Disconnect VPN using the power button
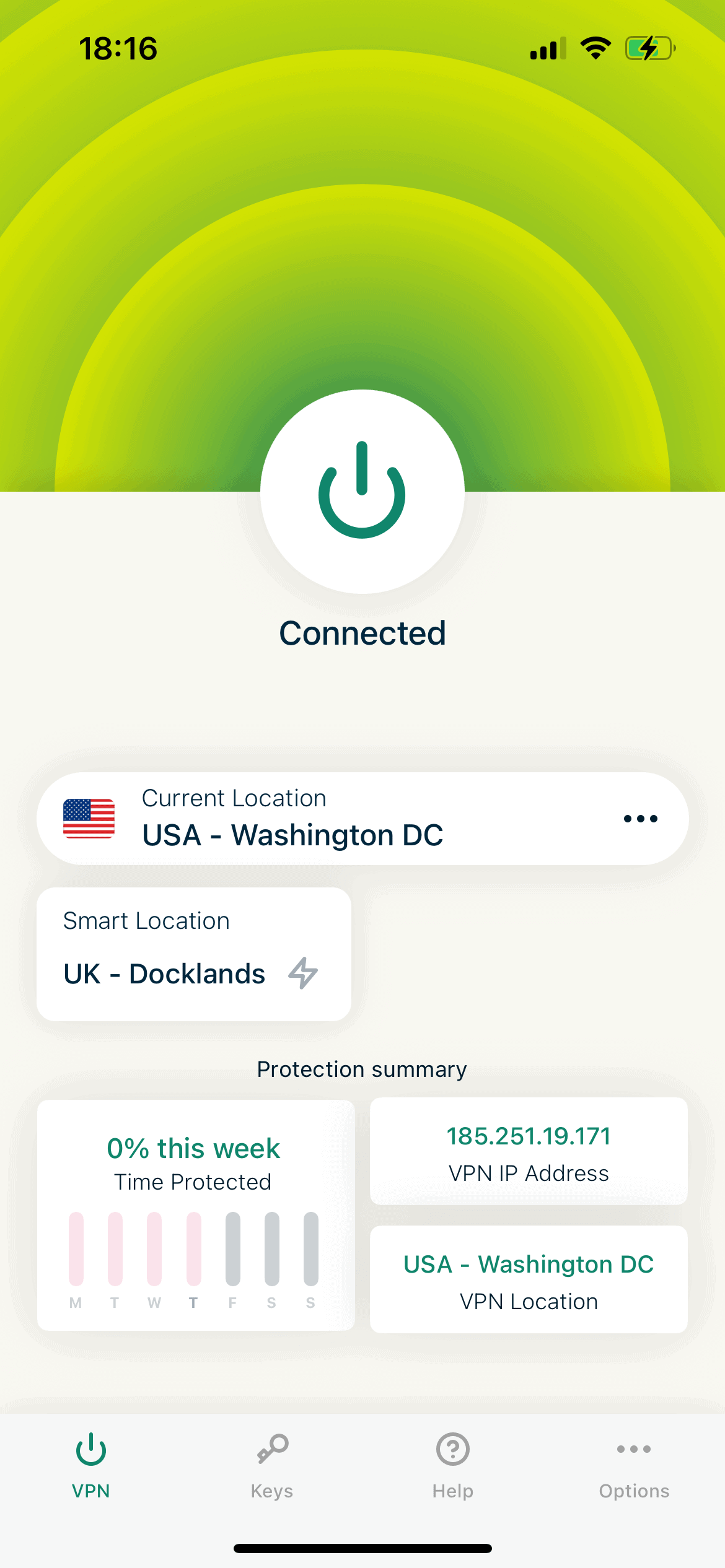725x1568 pixels. tap(362, 491)
